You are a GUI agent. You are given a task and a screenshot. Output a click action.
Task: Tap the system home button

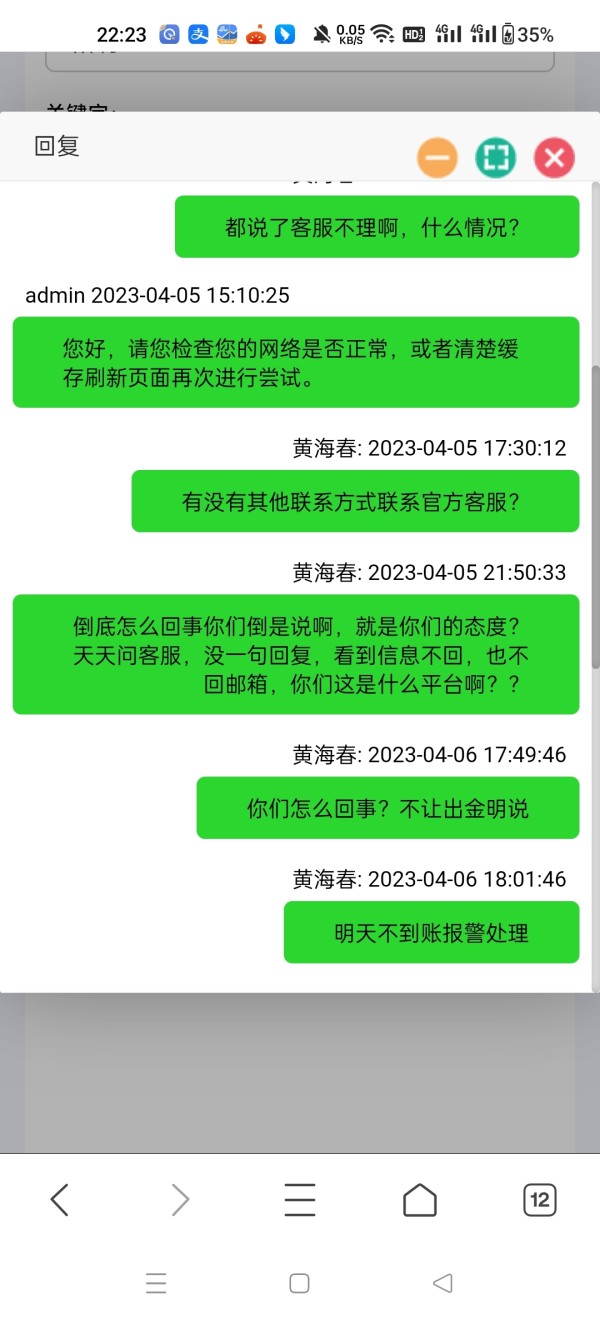coord(299,1283)
